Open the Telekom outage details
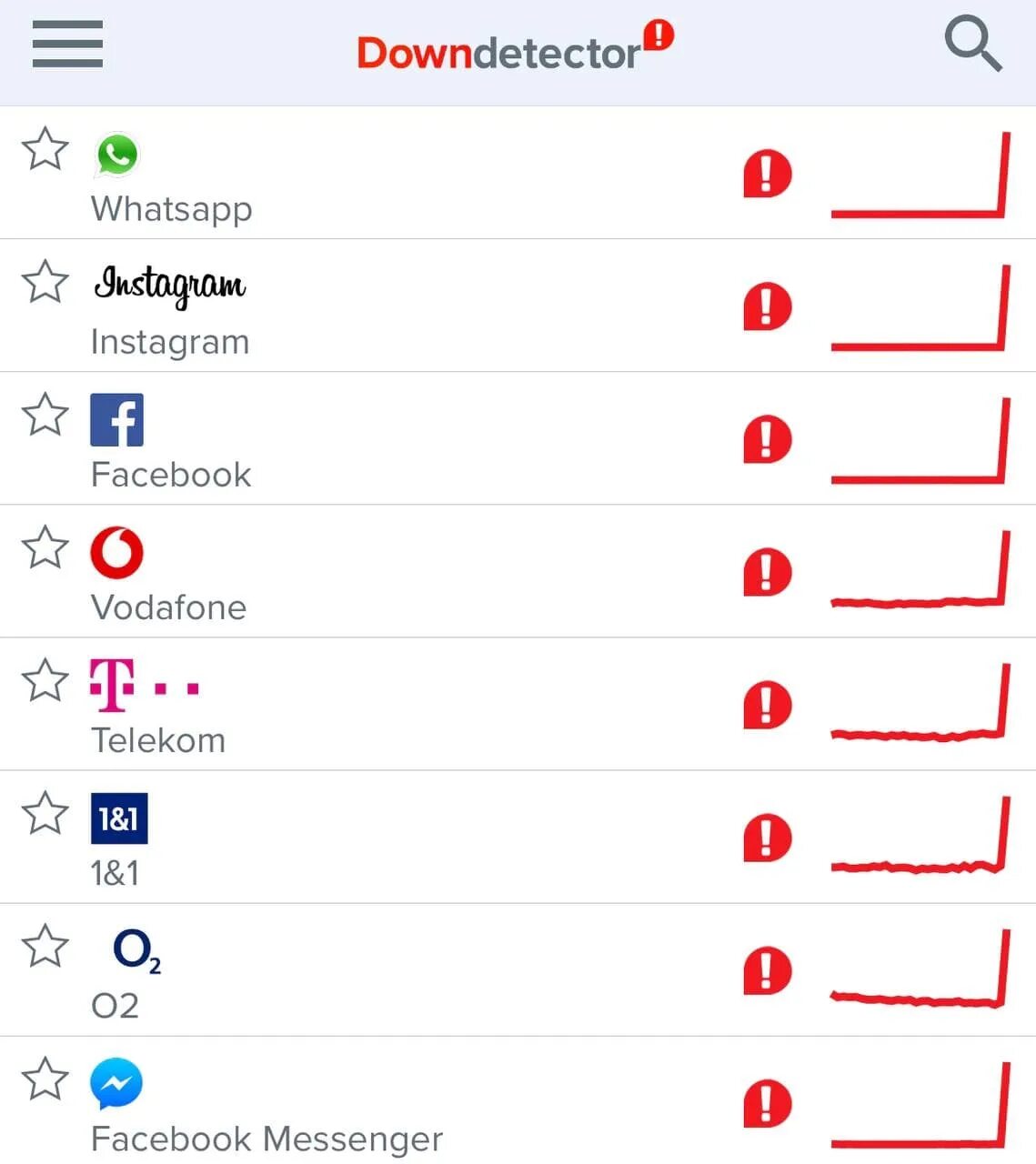 (156, 739)
